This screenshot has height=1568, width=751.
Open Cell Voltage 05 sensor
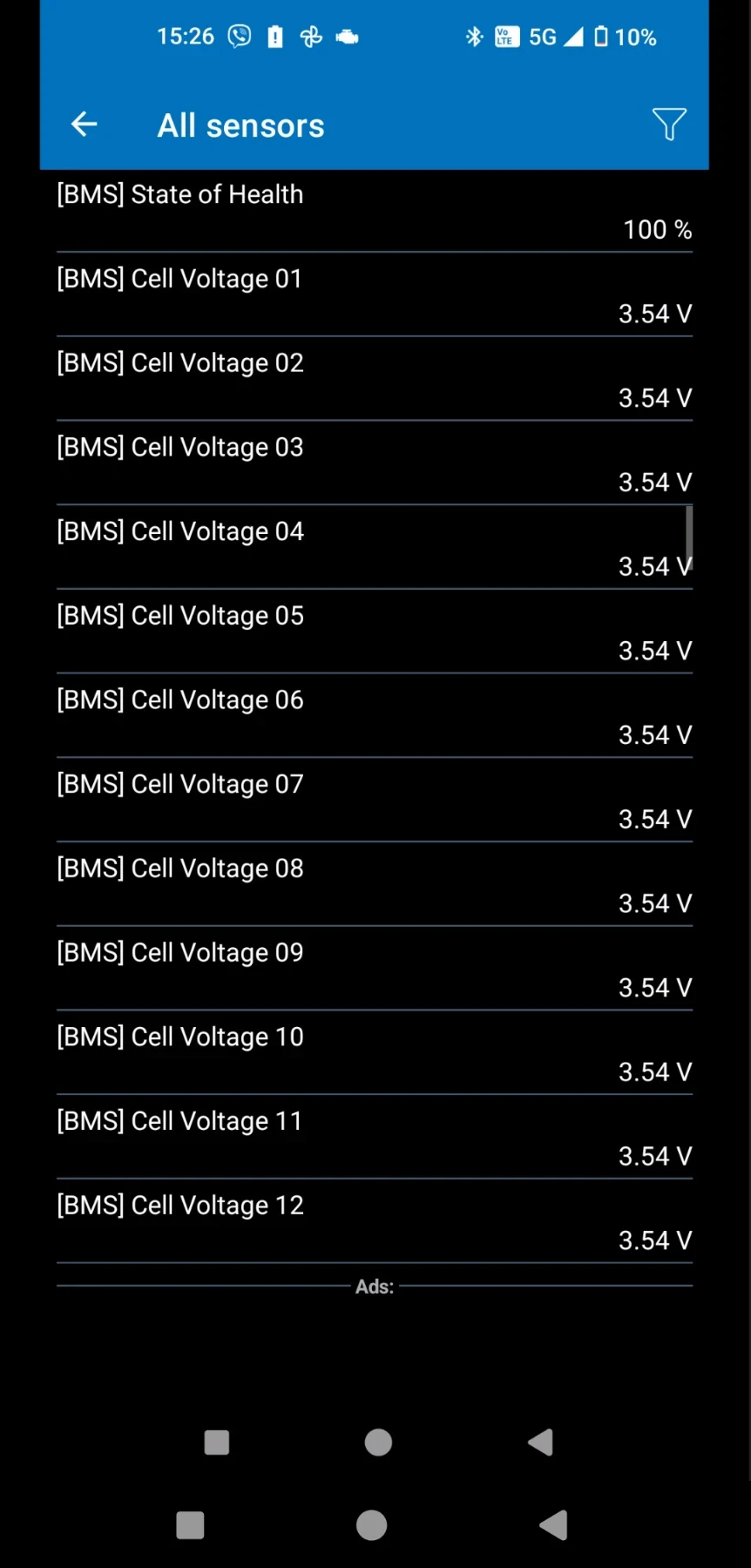pyautogui.click(x=375, y=632)
